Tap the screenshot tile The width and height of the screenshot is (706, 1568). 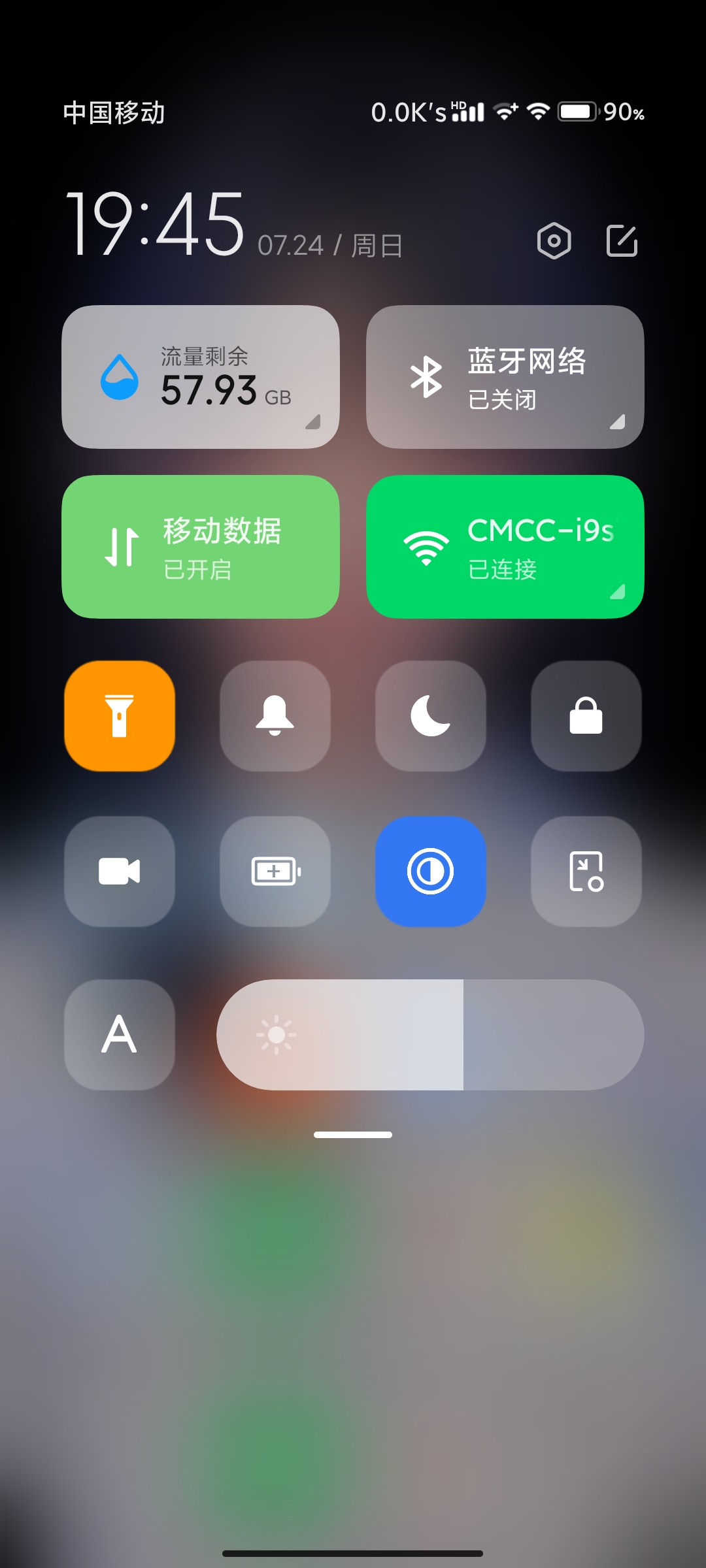(x=586, y=872)
